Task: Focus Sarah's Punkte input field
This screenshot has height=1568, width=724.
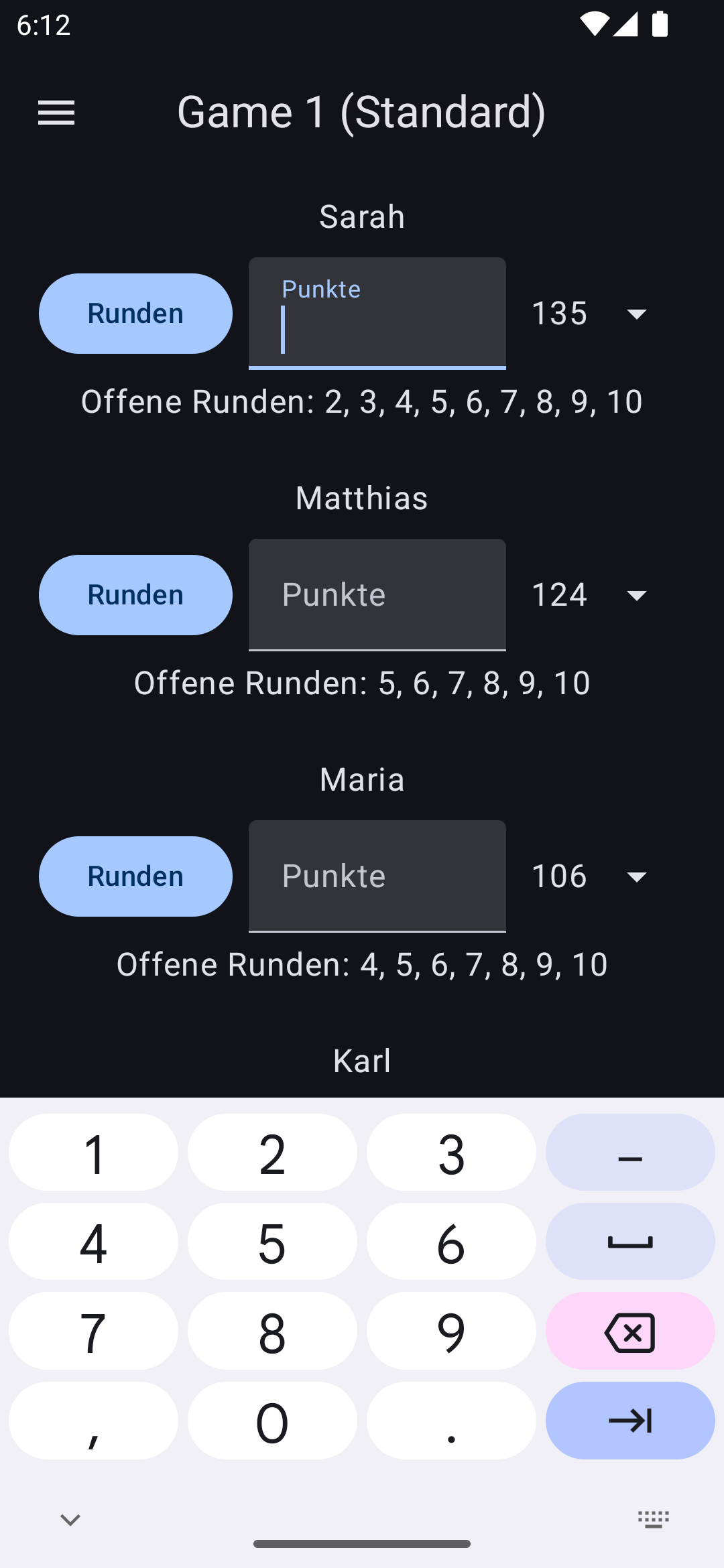Action: 377,314
